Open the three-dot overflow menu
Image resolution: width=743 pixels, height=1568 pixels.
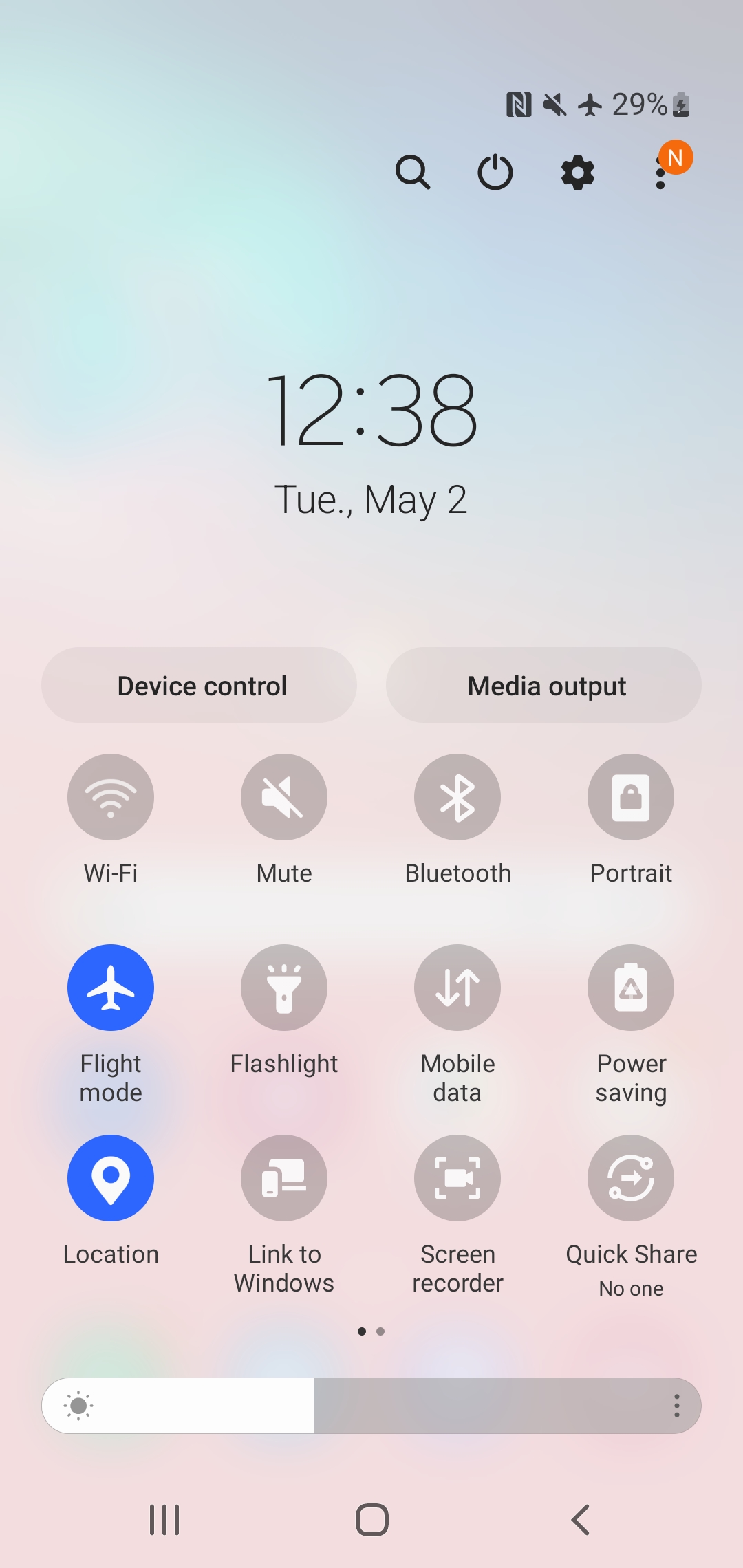coord(660,172)
